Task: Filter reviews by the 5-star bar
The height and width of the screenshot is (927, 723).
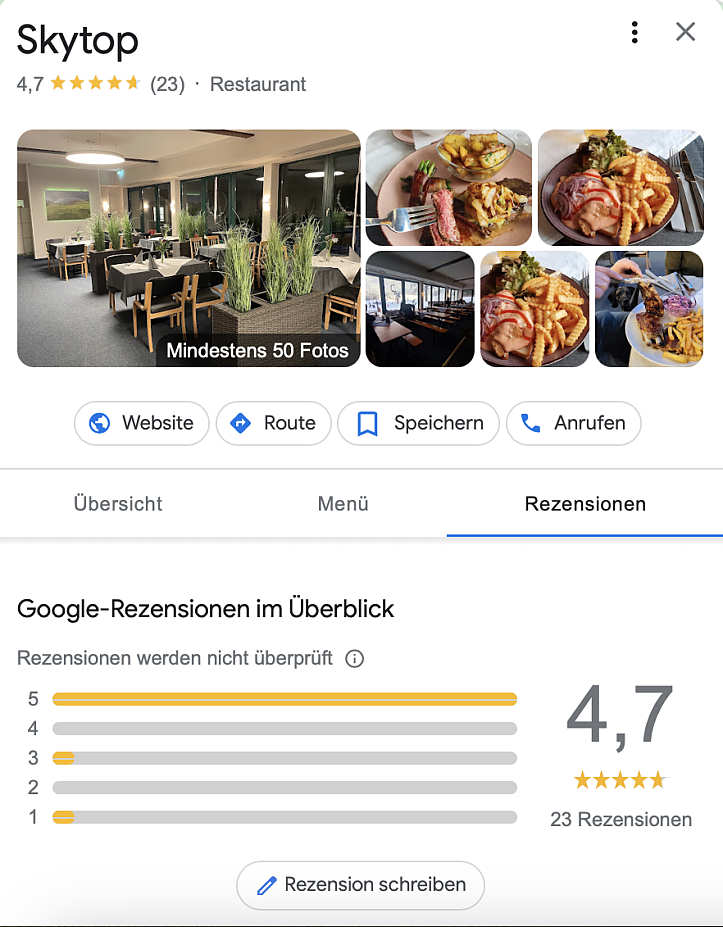Action: point(284,699)
